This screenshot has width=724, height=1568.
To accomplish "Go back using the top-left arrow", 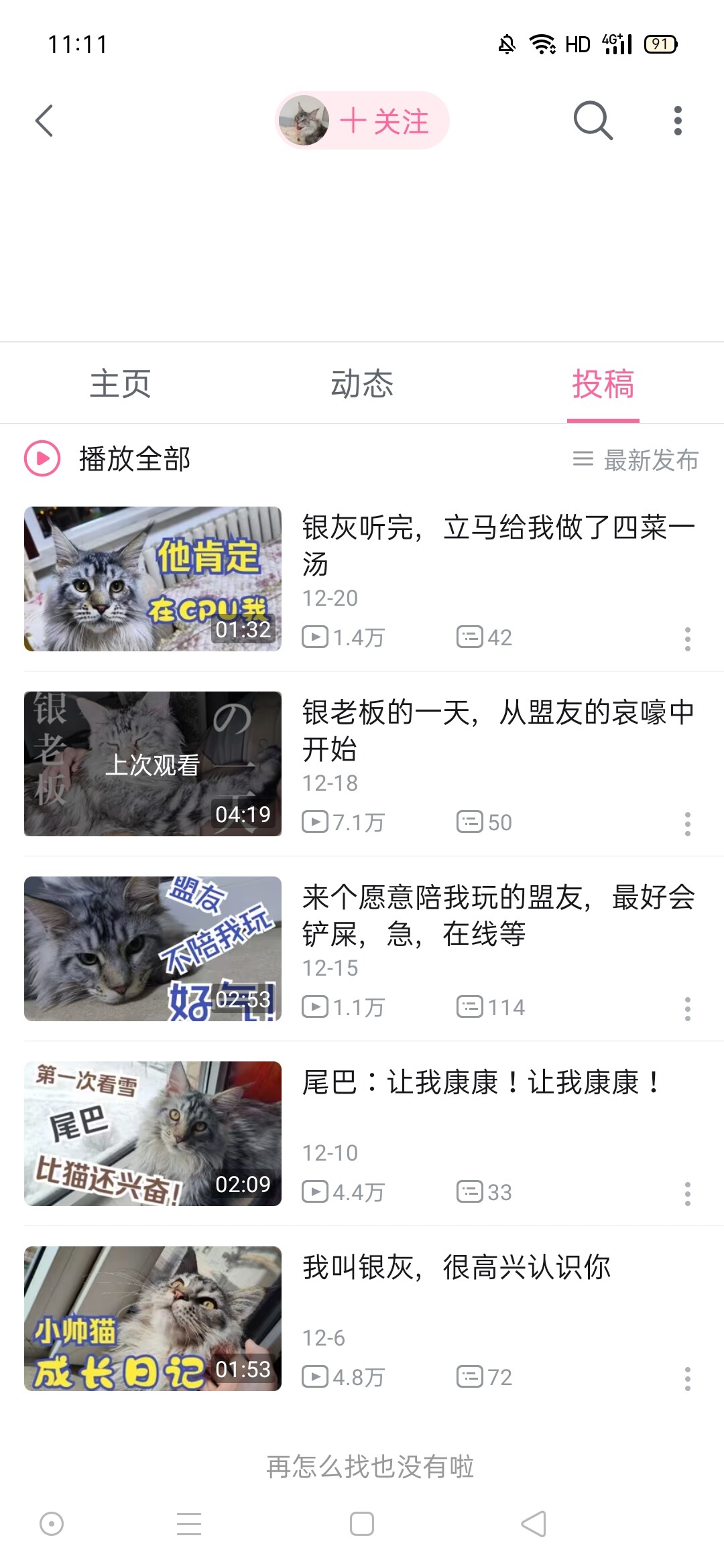I will point(44,121).
